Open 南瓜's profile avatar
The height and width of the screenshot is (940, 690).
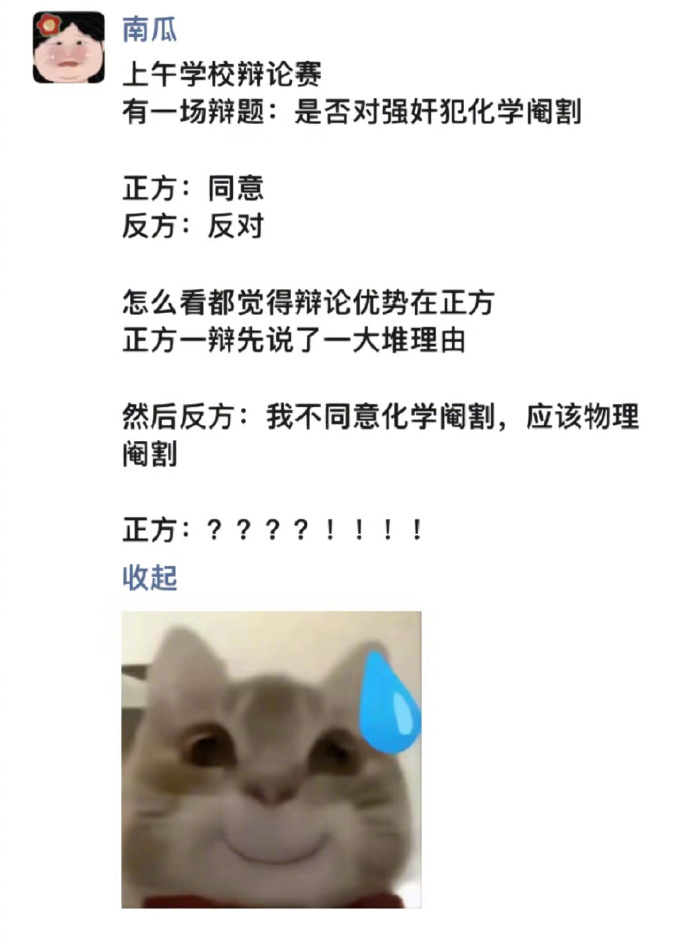pyautogui.click(x=68, y=47)
